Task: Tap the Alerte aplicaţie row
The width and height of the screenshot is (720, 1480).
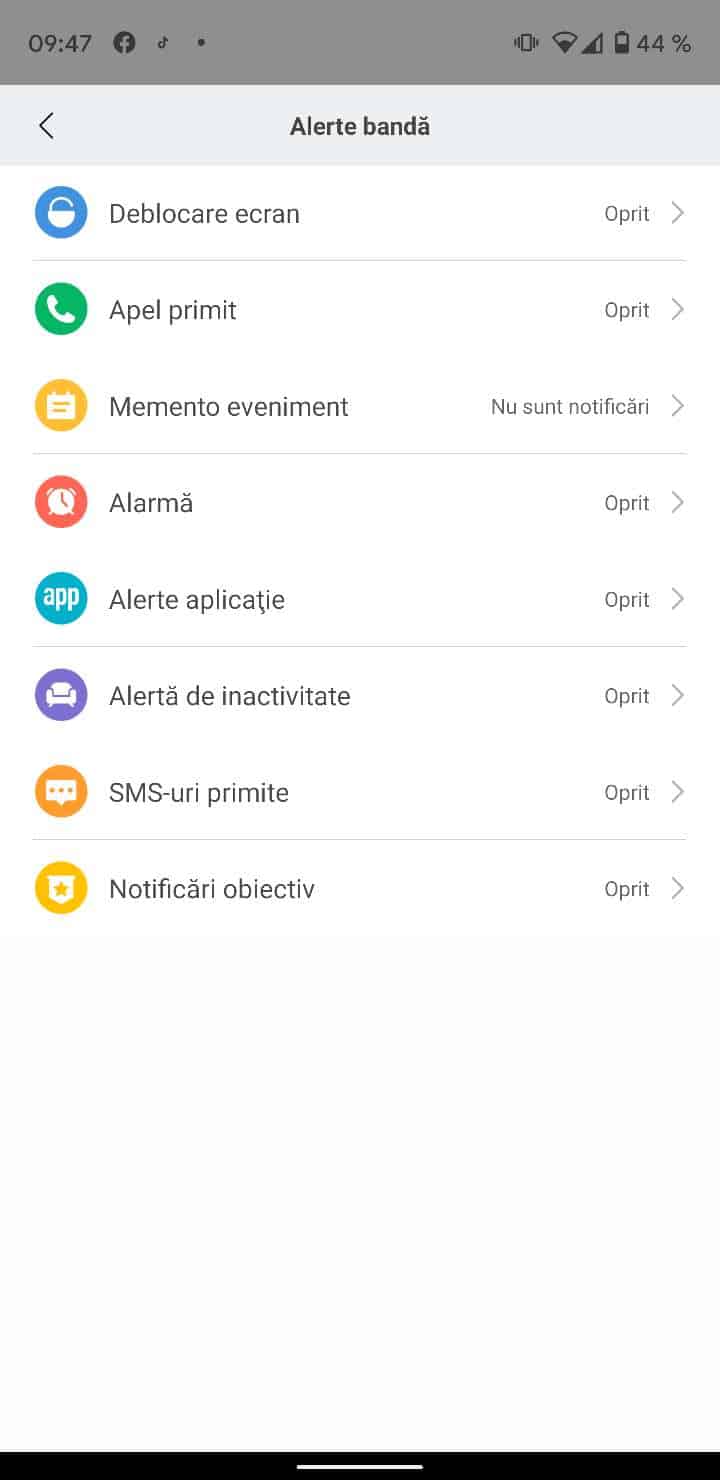Action: point(360,600)
